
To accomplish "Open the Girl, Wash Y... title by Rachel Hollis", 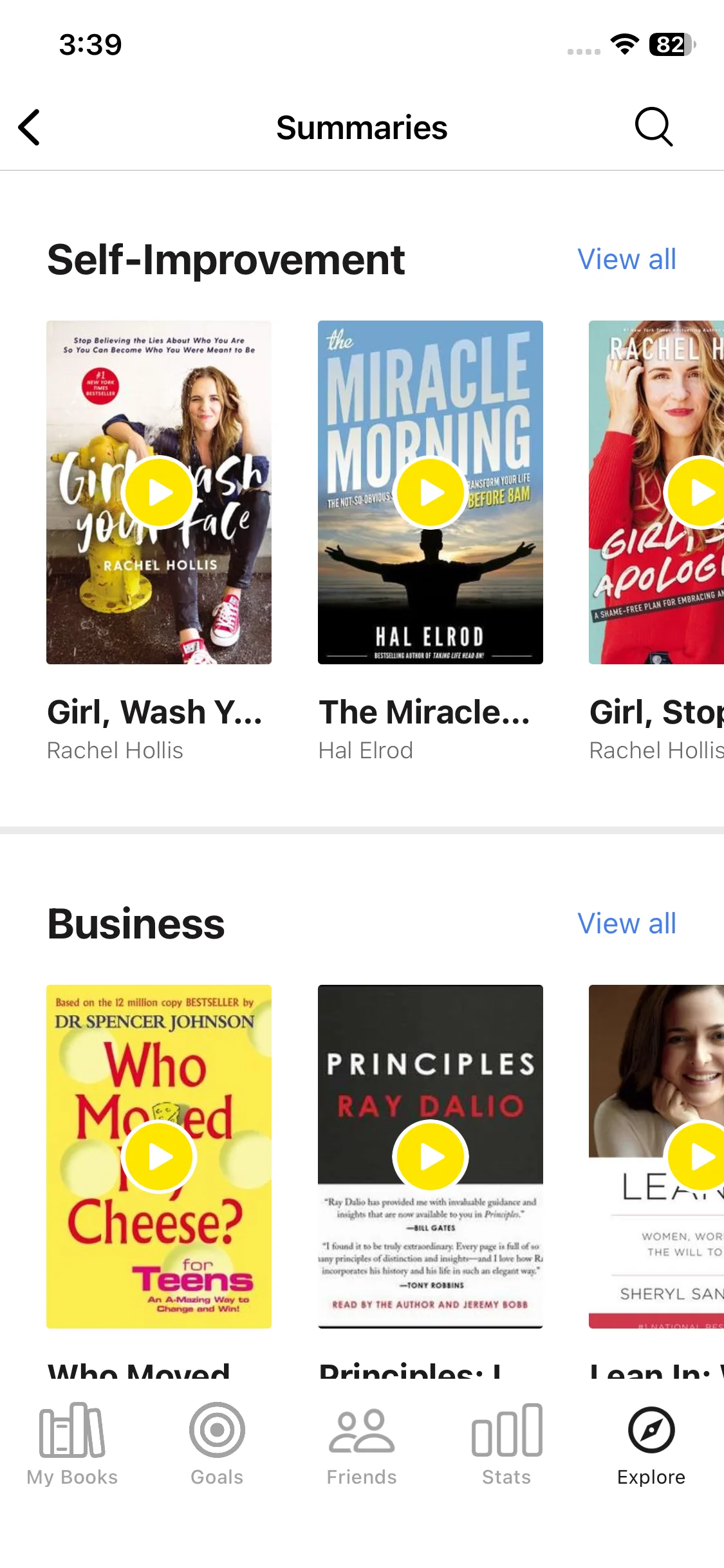I will (155, 712).
